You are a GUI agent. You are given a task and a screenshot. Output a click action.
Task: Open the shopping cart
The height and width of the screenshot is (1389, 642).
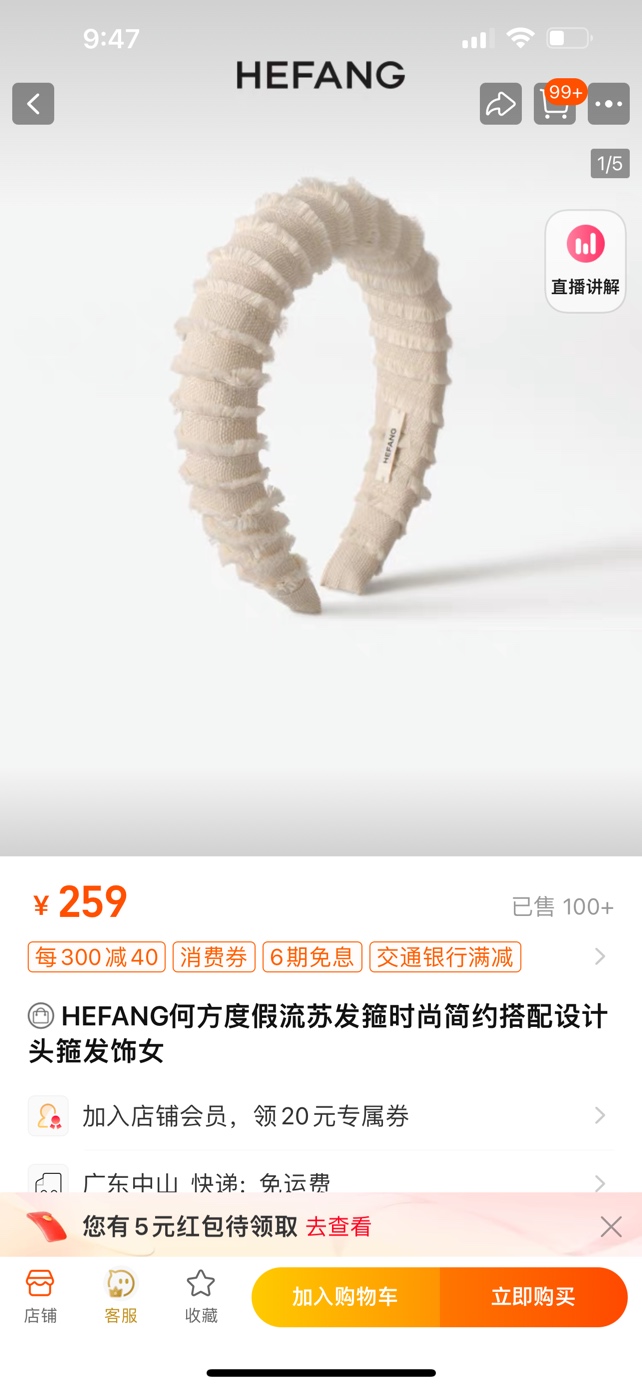click(x=555, y=104)
